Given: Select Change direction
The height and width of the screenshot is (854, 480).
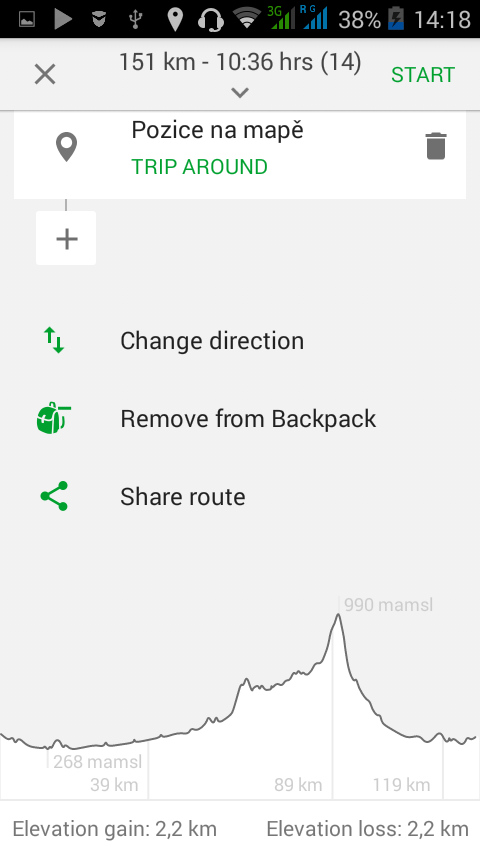Looking at the screenshot, I should [x=240, y=341].
